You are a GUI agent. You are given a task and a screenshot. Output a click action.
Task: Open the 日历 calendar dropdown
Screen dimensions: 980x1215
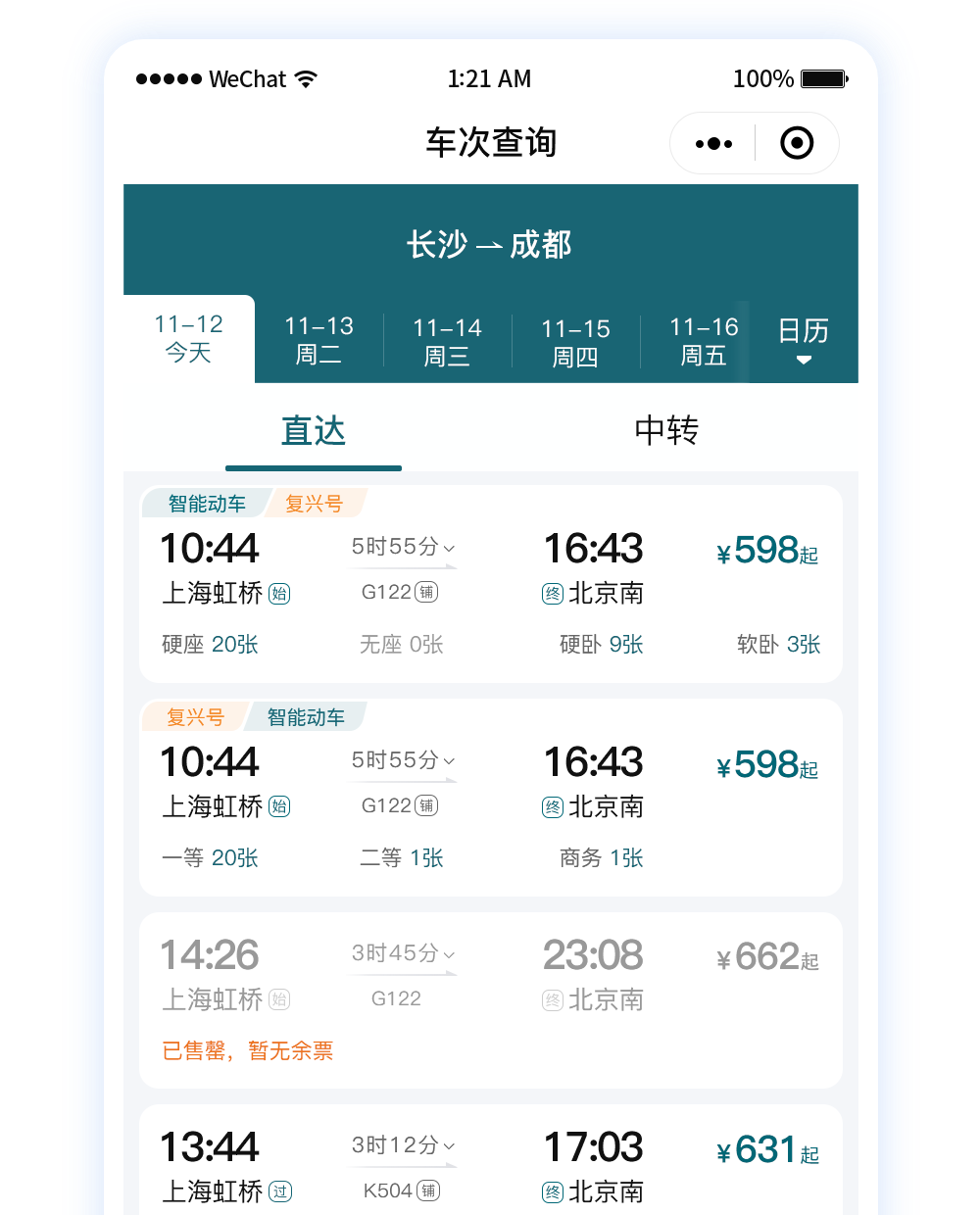tap(803, 340)
